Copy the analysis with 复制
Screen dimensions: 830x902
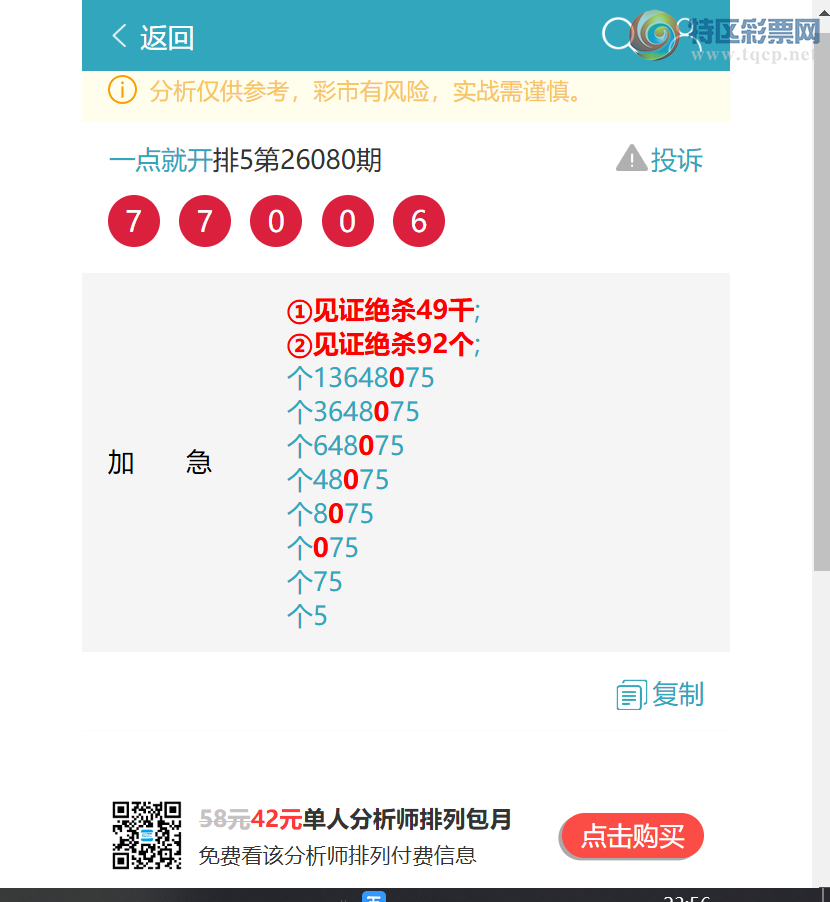661,694
